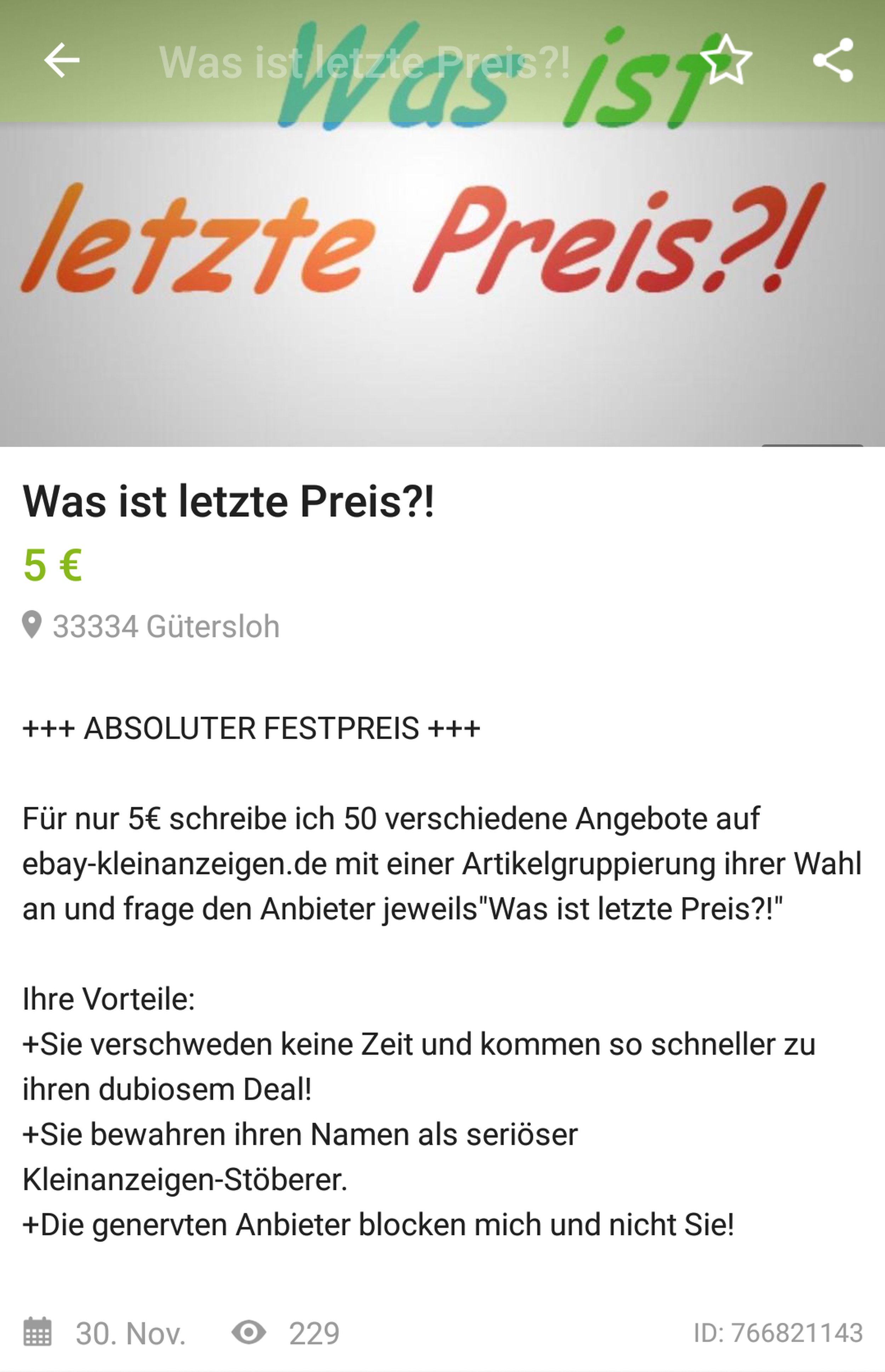Viewport: 885px width, 1372px height.
Task: Go back using the arrow
Action: pos(62,60)
